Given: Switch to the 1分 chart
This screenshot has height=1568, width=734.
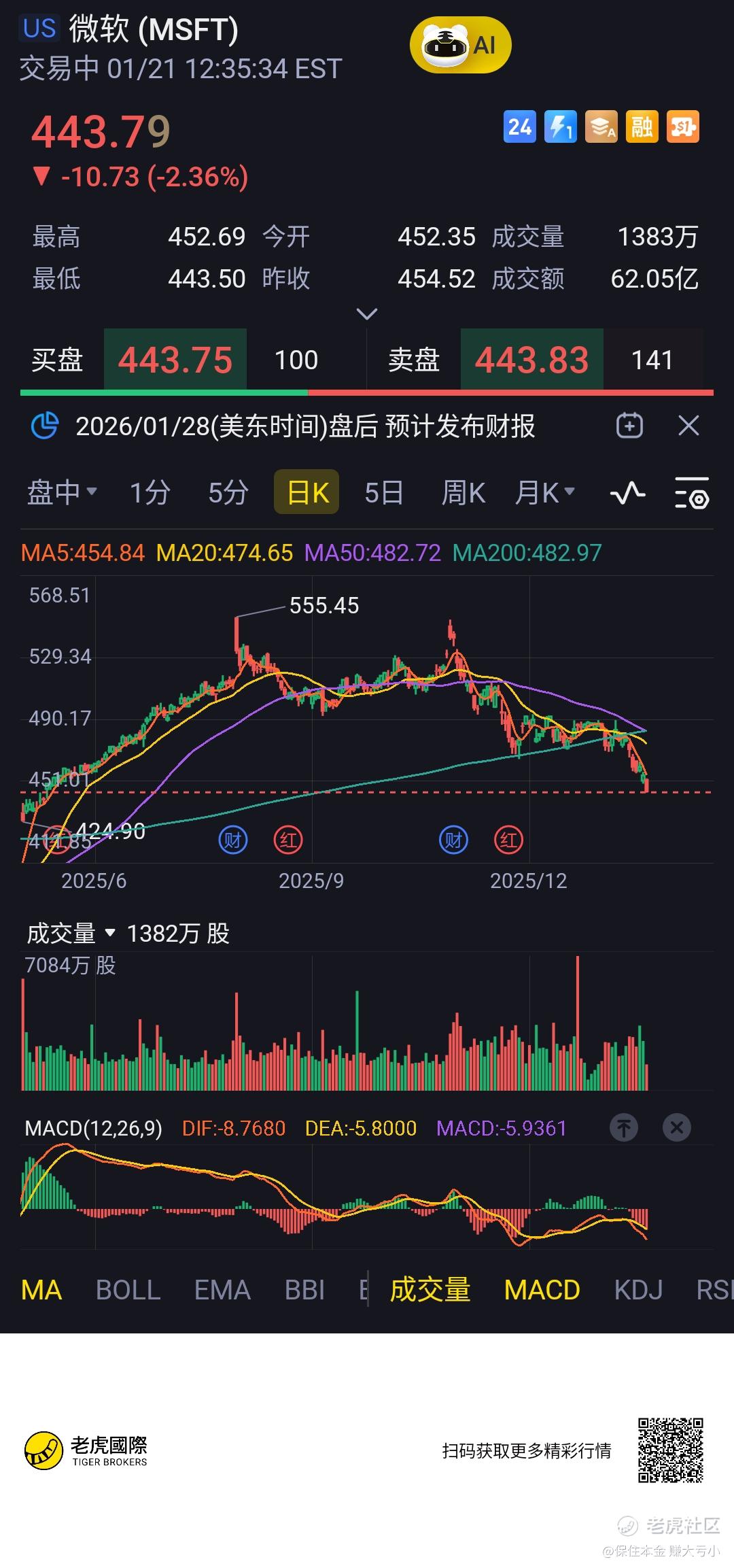Looking at the screenshot, I should (x=150, y=492).
